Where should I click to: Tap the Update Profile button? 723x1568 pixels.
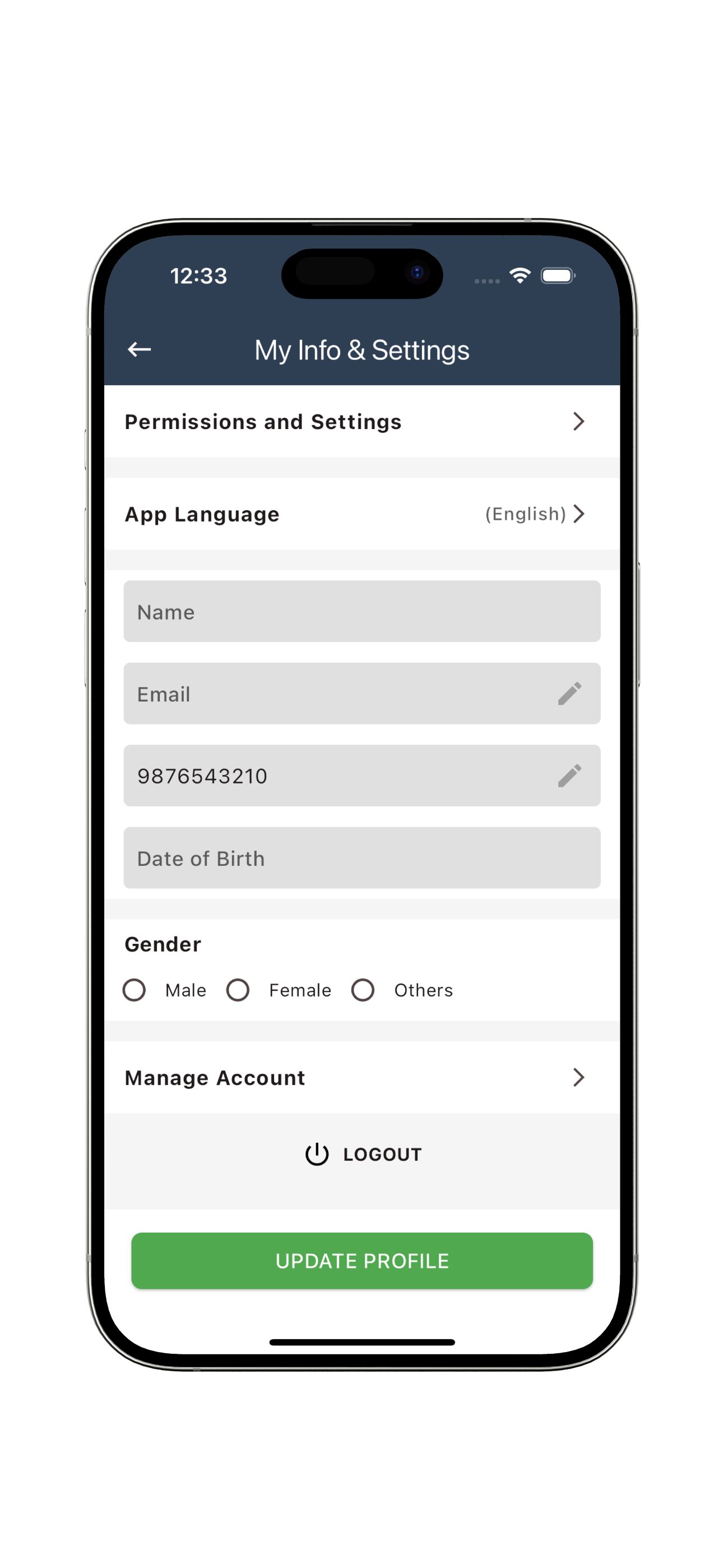361,1261
